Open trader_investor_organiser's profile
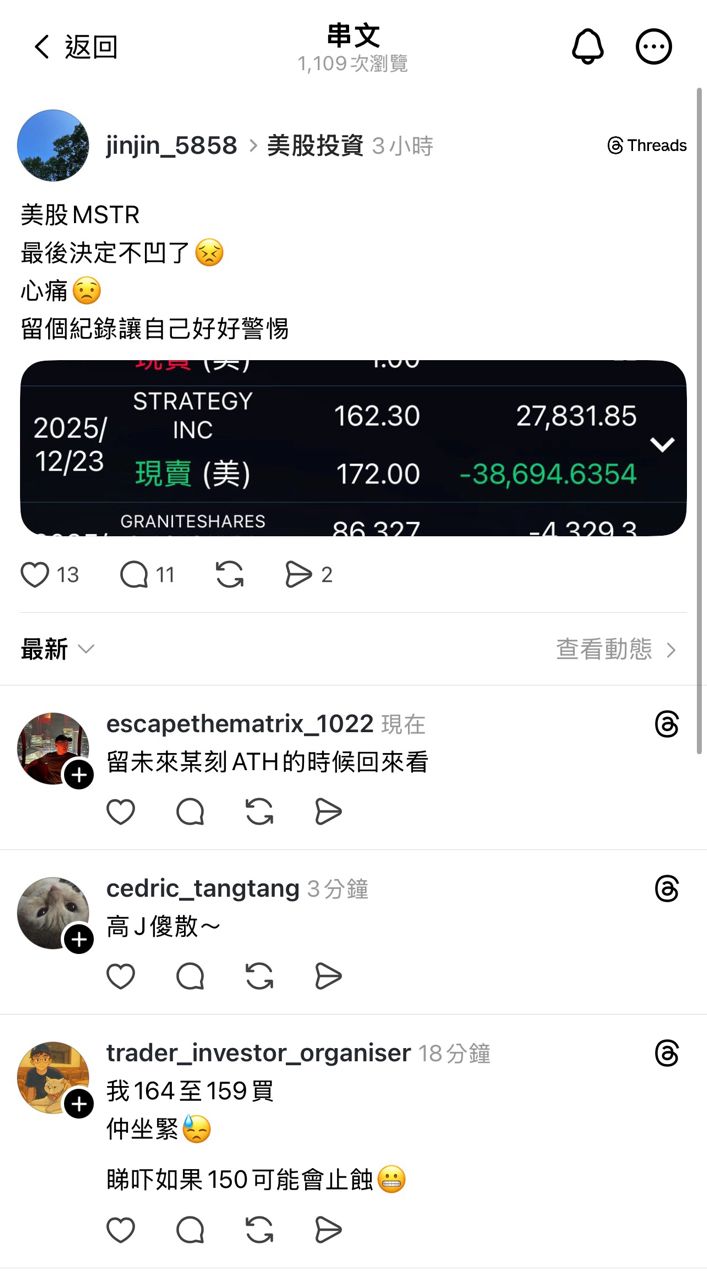The height and width of the screenshot is (1280, 707). pyautogui.click(x=258, y=1053)
